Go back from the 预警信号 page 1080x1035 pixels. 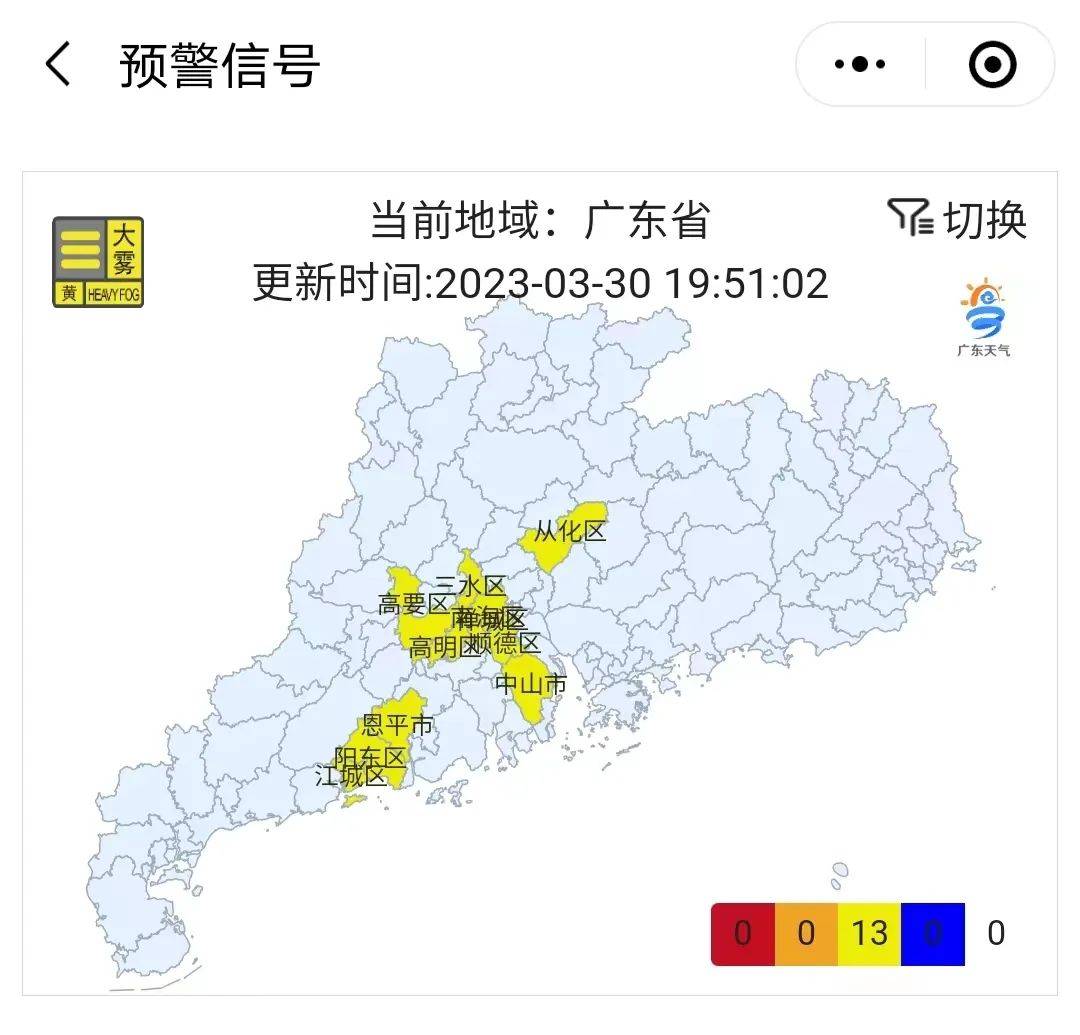(58, 66)
